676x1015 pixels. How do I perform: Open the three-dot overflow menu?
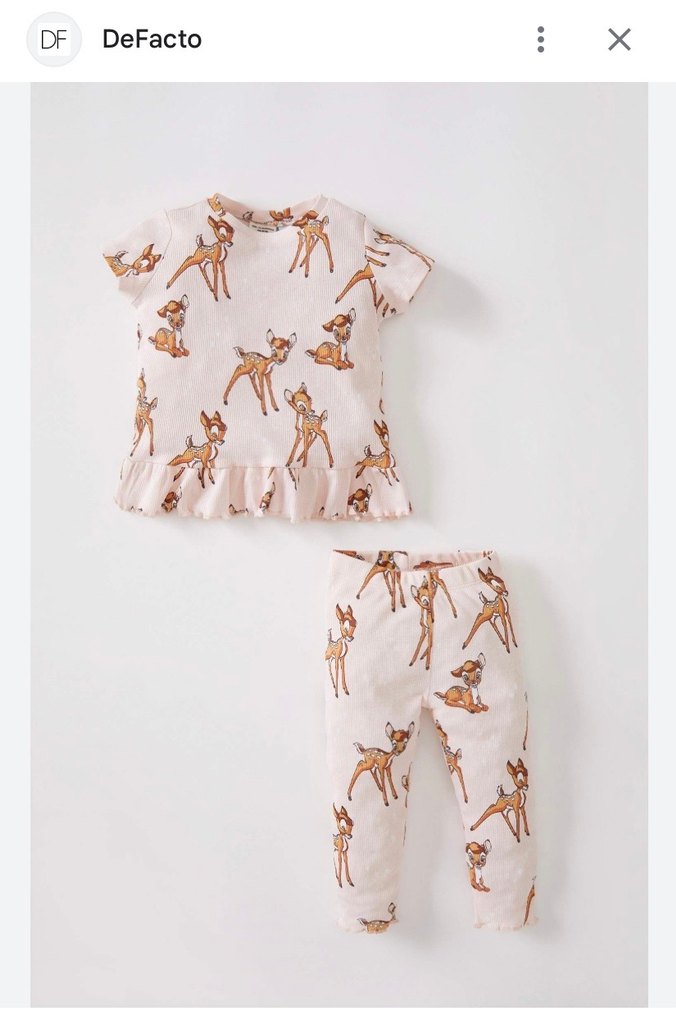(540, 40)
